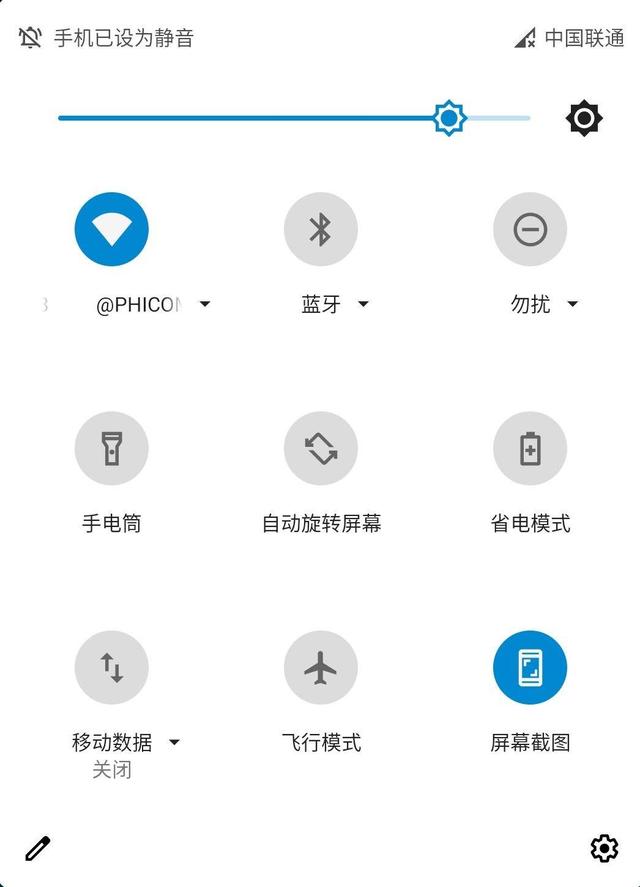Turn on mobile data (移动数据)
Screen dimensions: 640x887
click(111, 668)
